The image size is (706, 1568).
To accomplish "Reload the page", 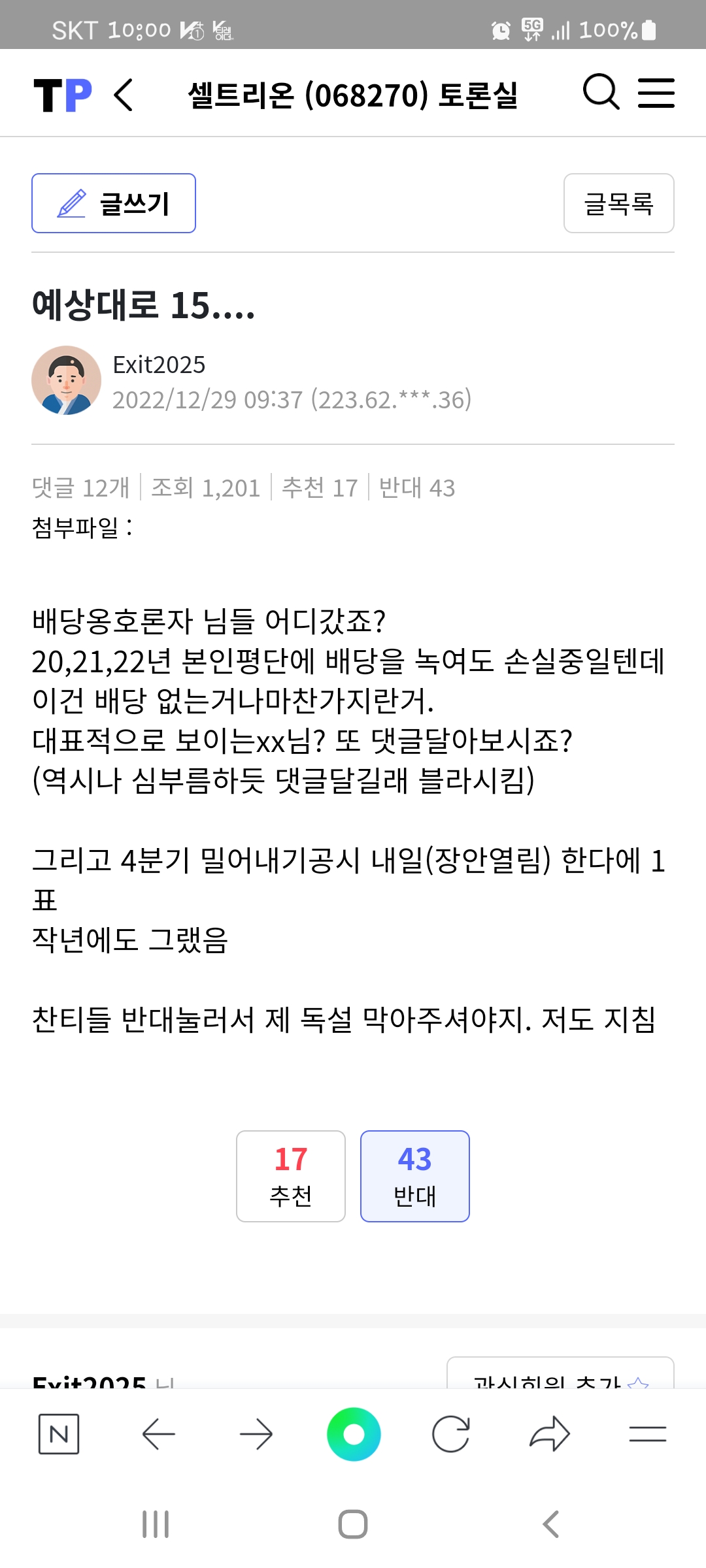I will pyautogui.click(x=451, y=1434).
